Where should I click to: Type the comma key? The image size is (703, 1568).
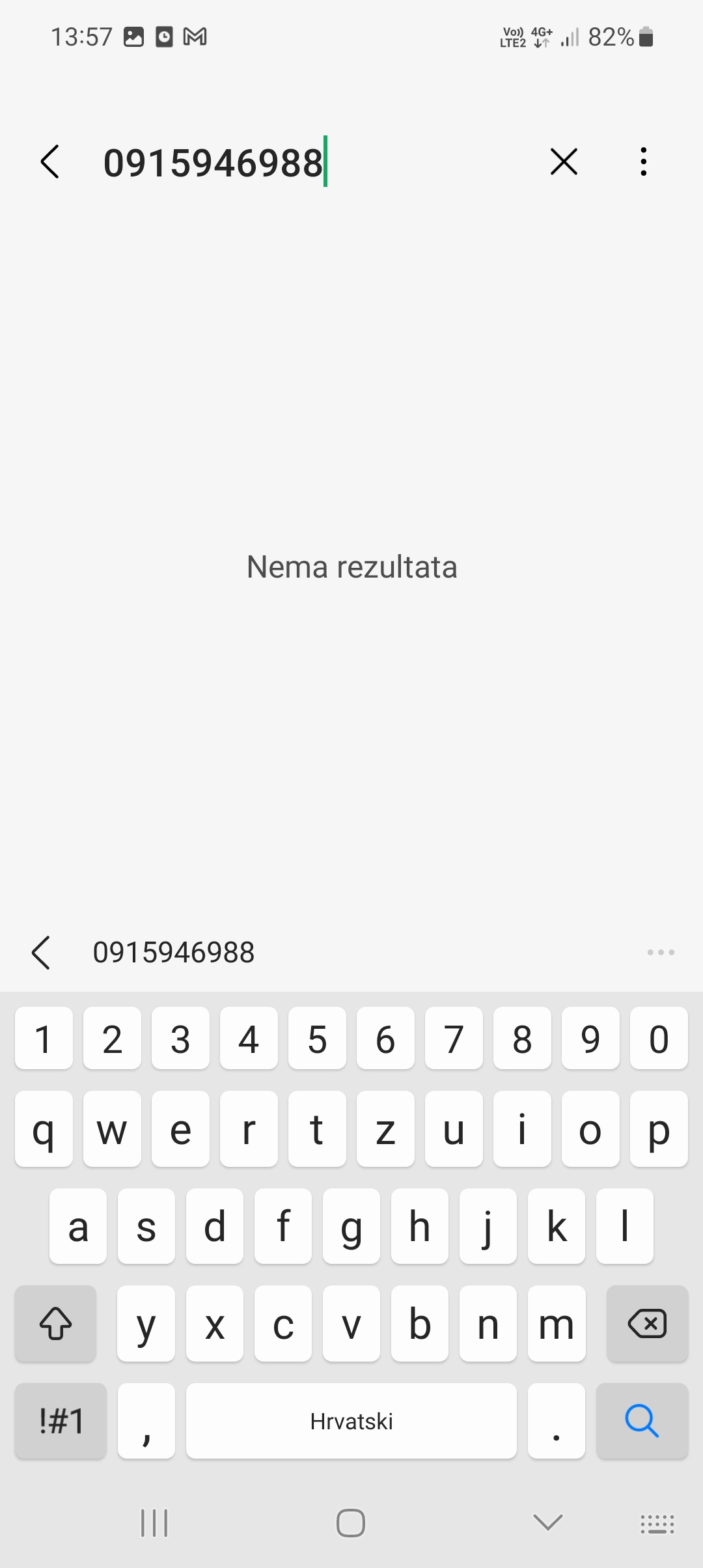tap(146, 1420)
